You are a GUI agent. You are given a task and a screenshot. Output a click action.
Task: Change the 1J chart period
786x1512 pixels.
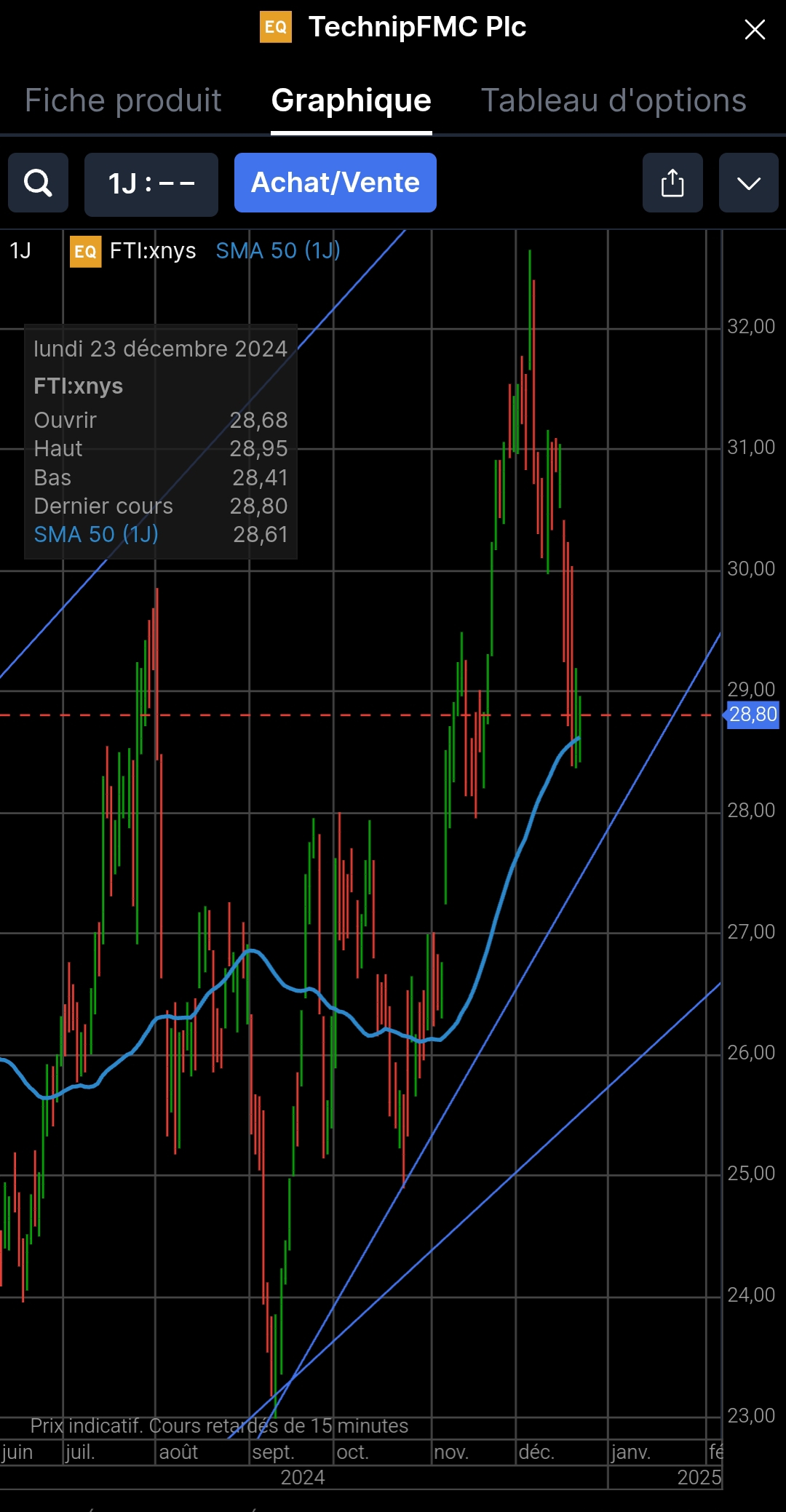[x=151, y=183]
